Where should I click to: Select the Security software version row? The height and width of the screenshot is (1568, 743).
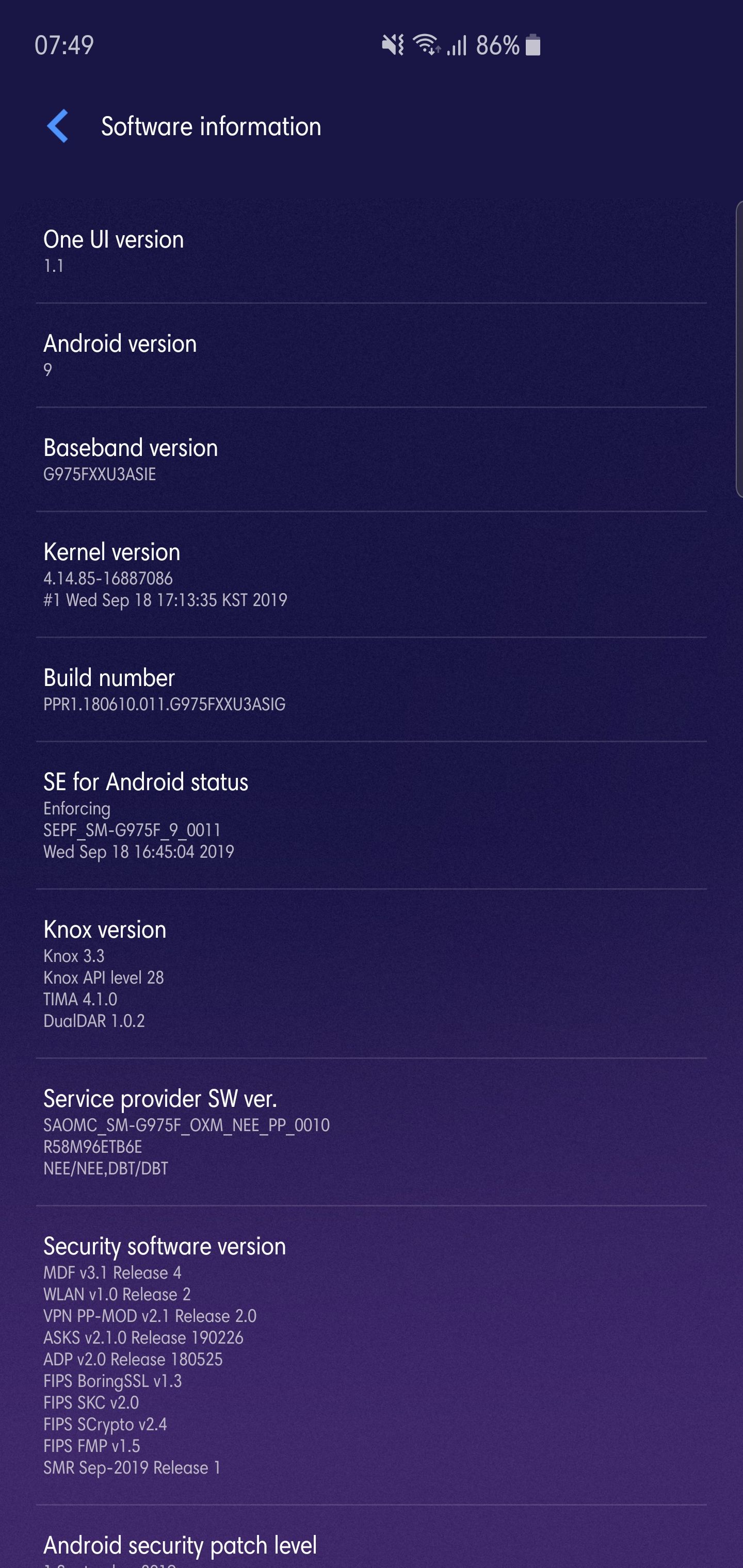pyautogui.click(x=370, y=1355)
